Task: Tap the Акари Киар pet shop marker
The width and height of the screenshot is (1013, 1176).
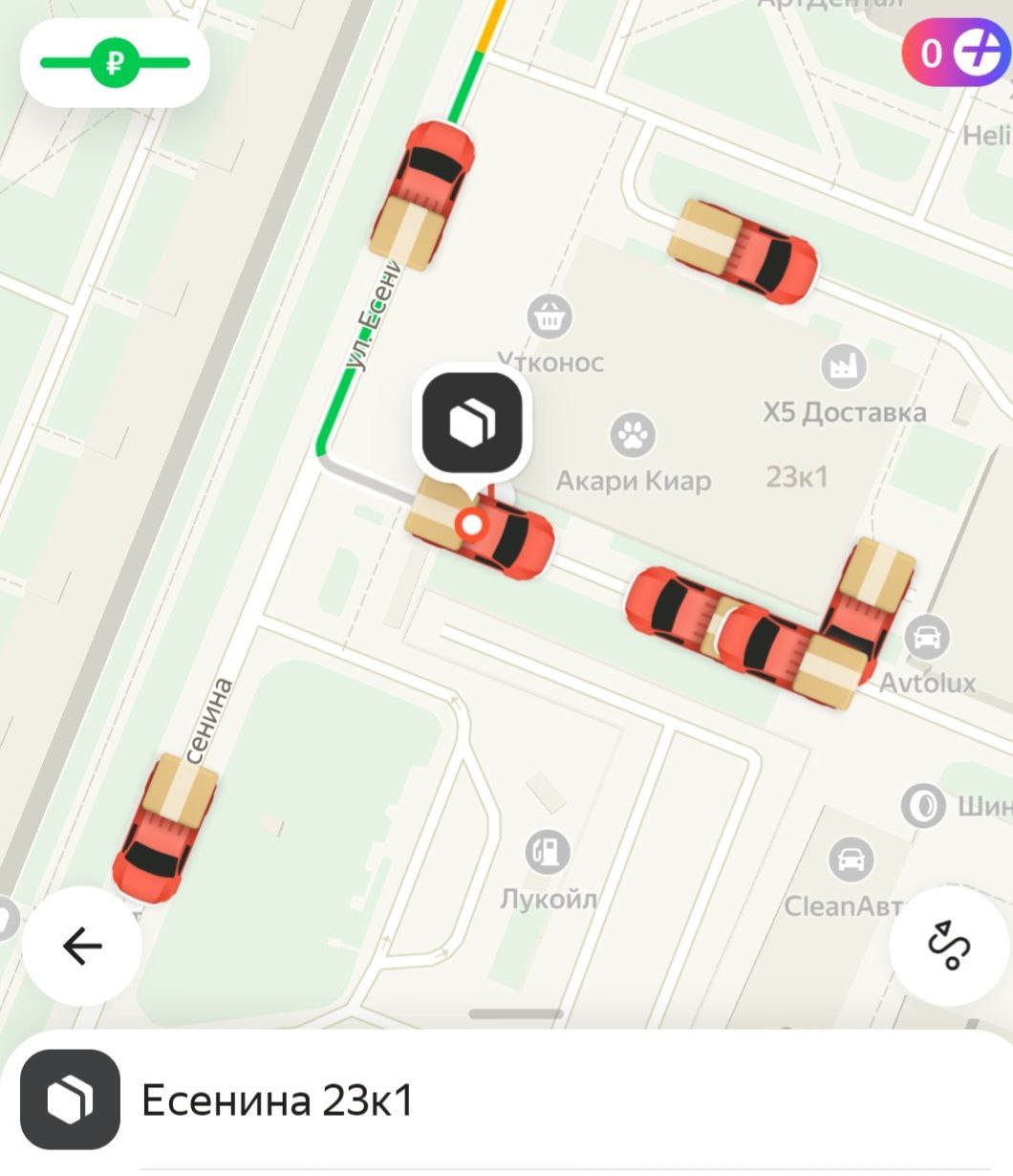Action: [x=632, y=436]
